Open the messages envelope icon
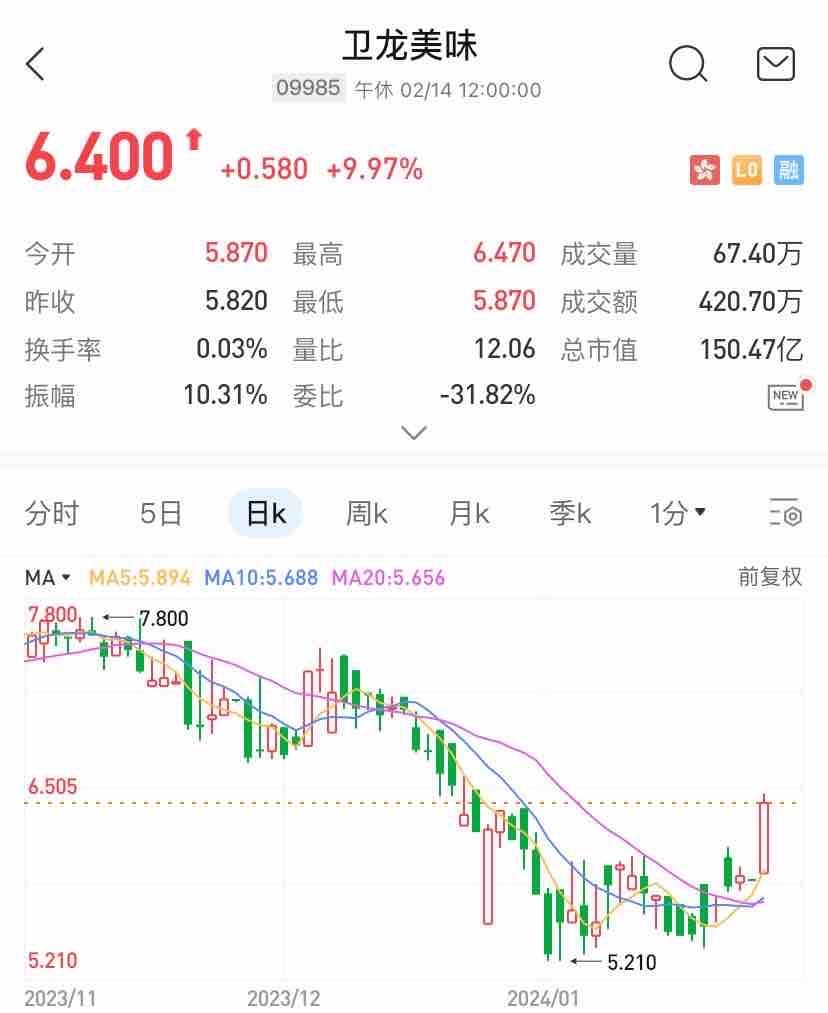The height and width of the screenshot is (1013, 828). (776, 65)
